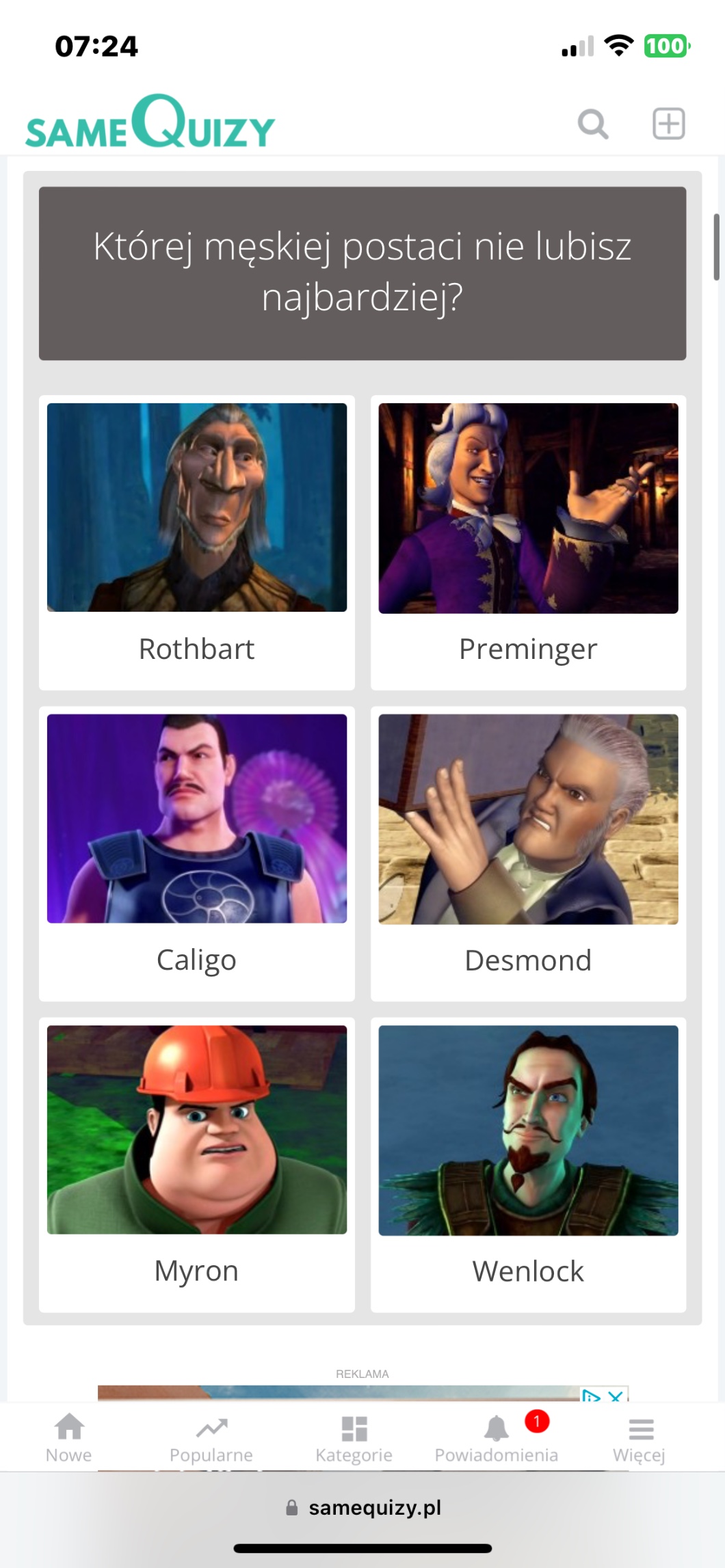725x1568 pixels.
Task: Open the Kategorie tab
Action: [x=354, y=1438]
